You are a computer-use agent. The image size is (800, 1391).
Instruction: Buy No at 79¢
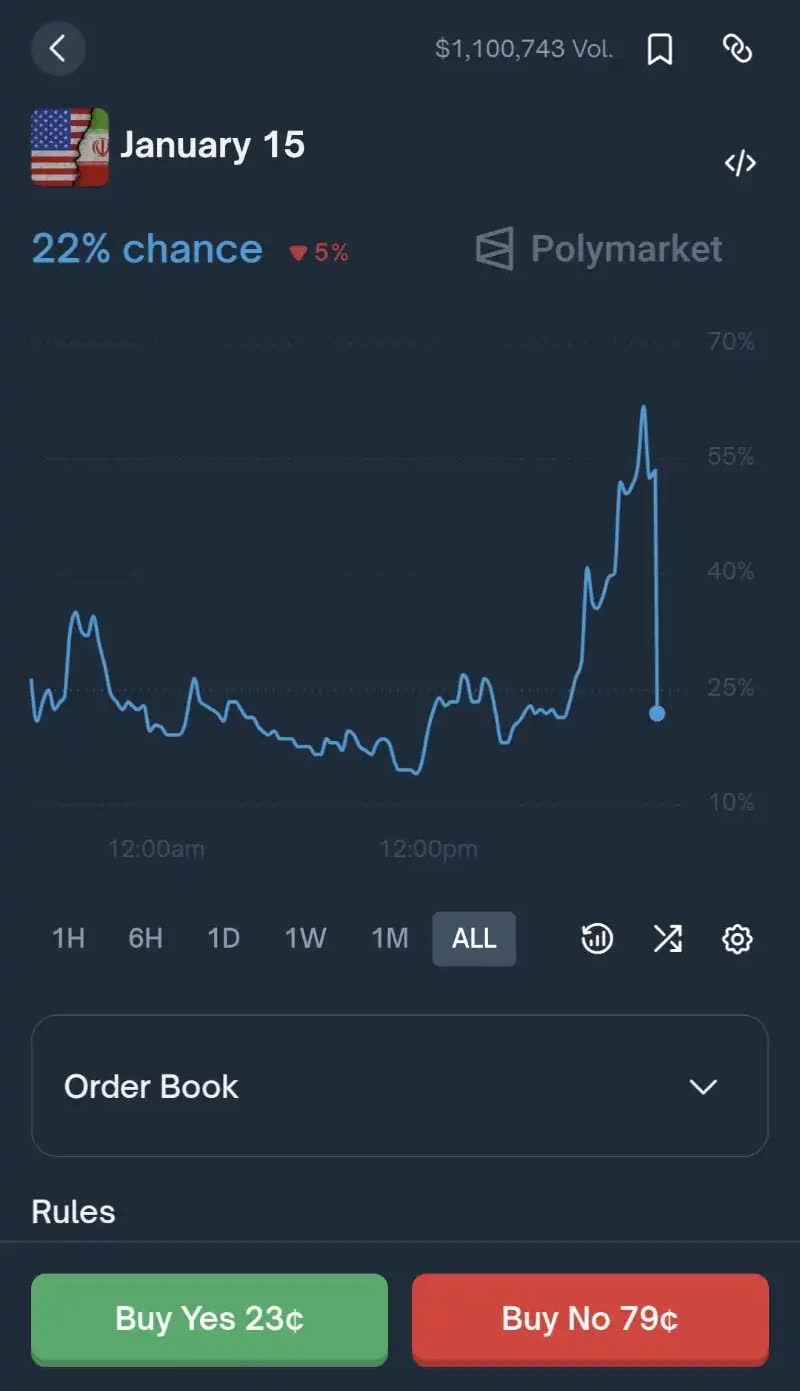590,1318
